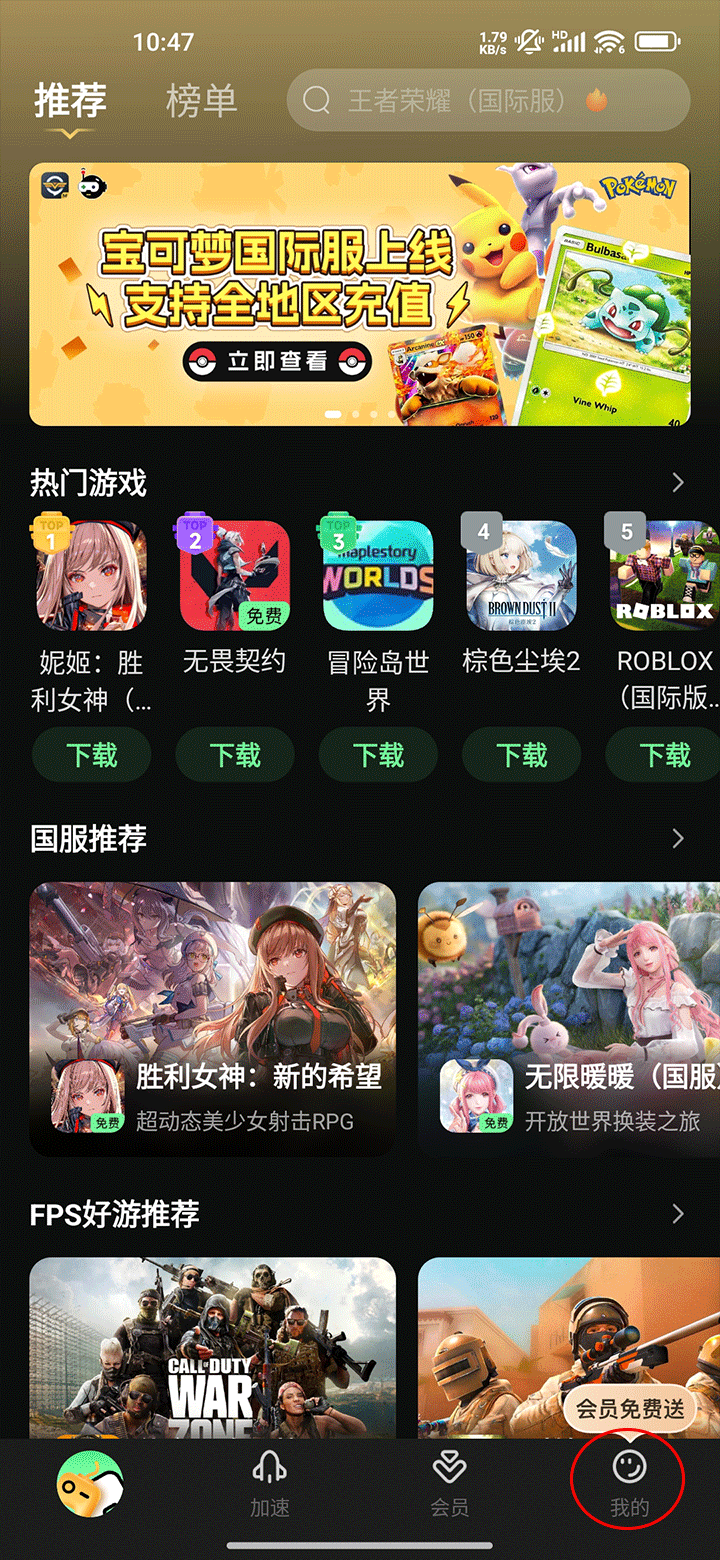Open the Call of Duty Warzone card
Image resolution: width=720 pixels, height=1560 pixels.
(213, 1345)
